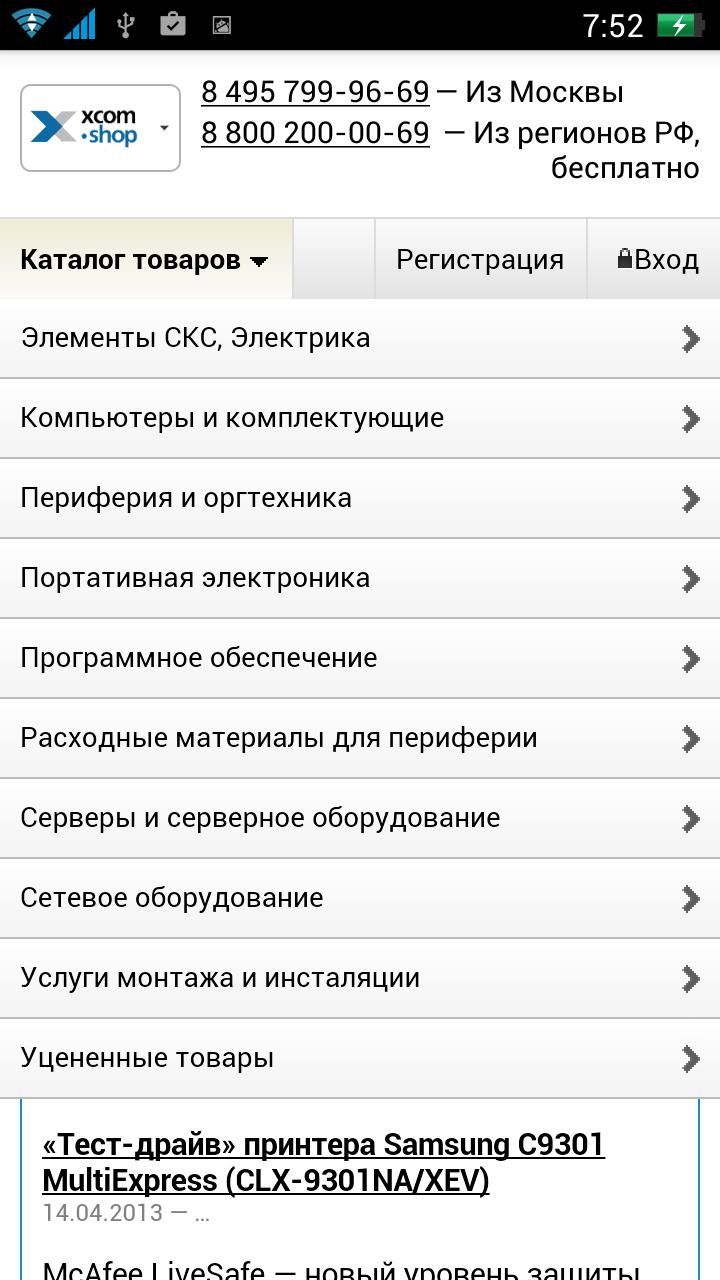The height and width of the screenshot is (1280, 720).
Task: Open Сетевое оборудование category
Action: pos(360,898)
